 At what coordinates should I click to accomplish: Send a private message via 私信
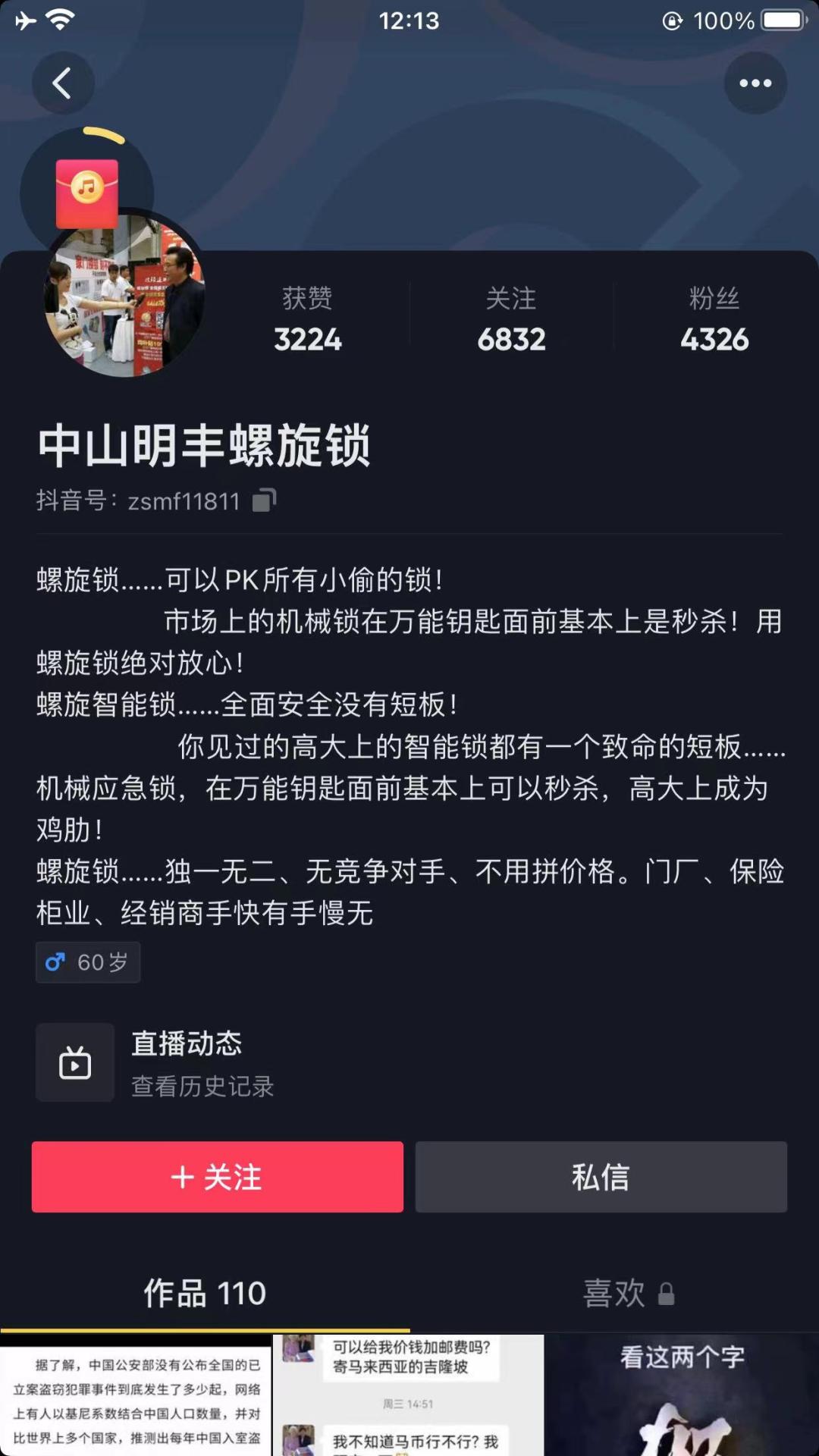[601, 1176]
